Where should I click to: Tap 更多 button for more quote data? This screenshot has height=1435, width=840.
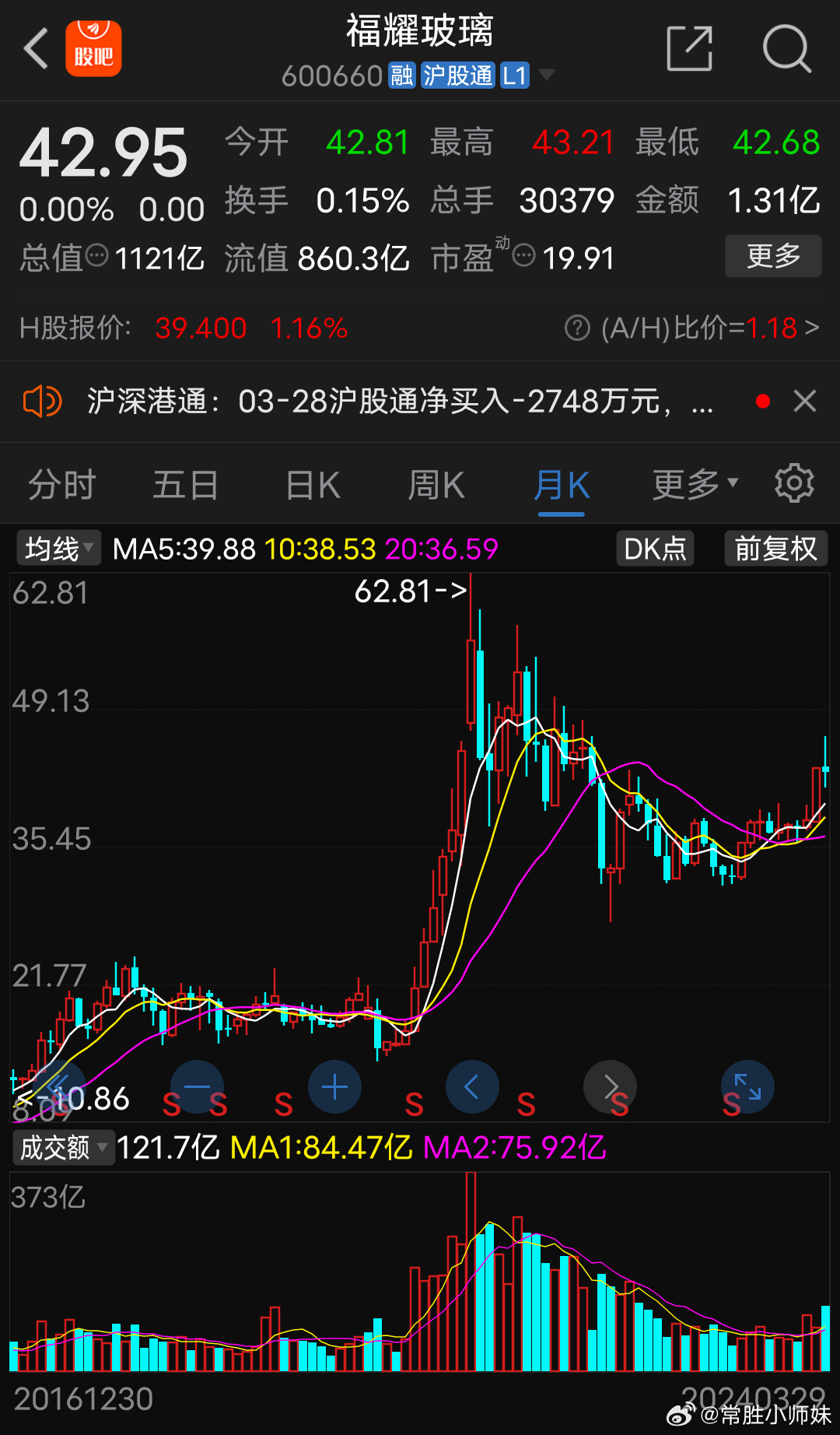click(x=773, y=256)
